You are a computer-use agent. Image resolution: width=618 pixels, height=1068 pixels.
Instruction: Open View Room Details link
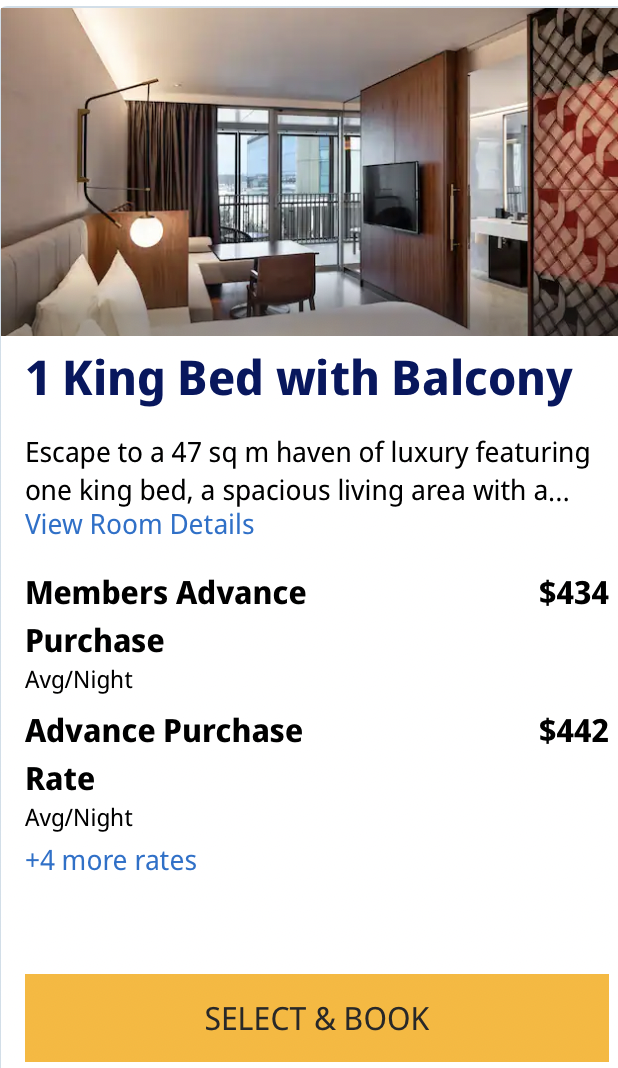(140, 525)
